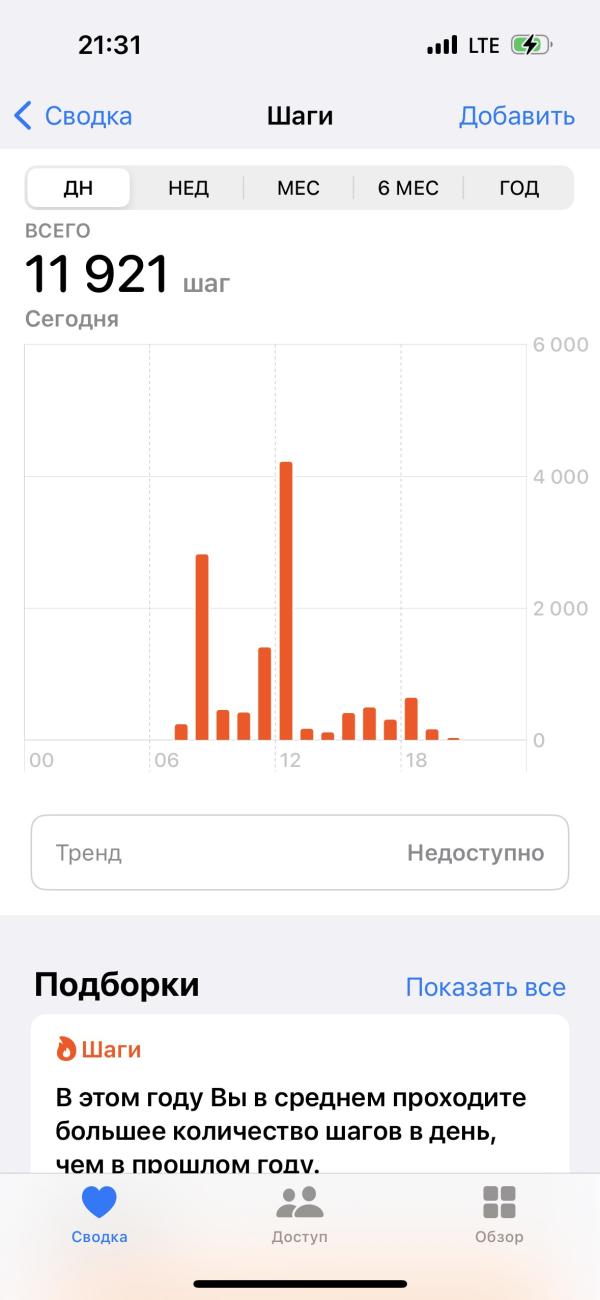Switch to the Доступ tab
This screenshot has height=1300, width=600.
tap(299, 1215)
